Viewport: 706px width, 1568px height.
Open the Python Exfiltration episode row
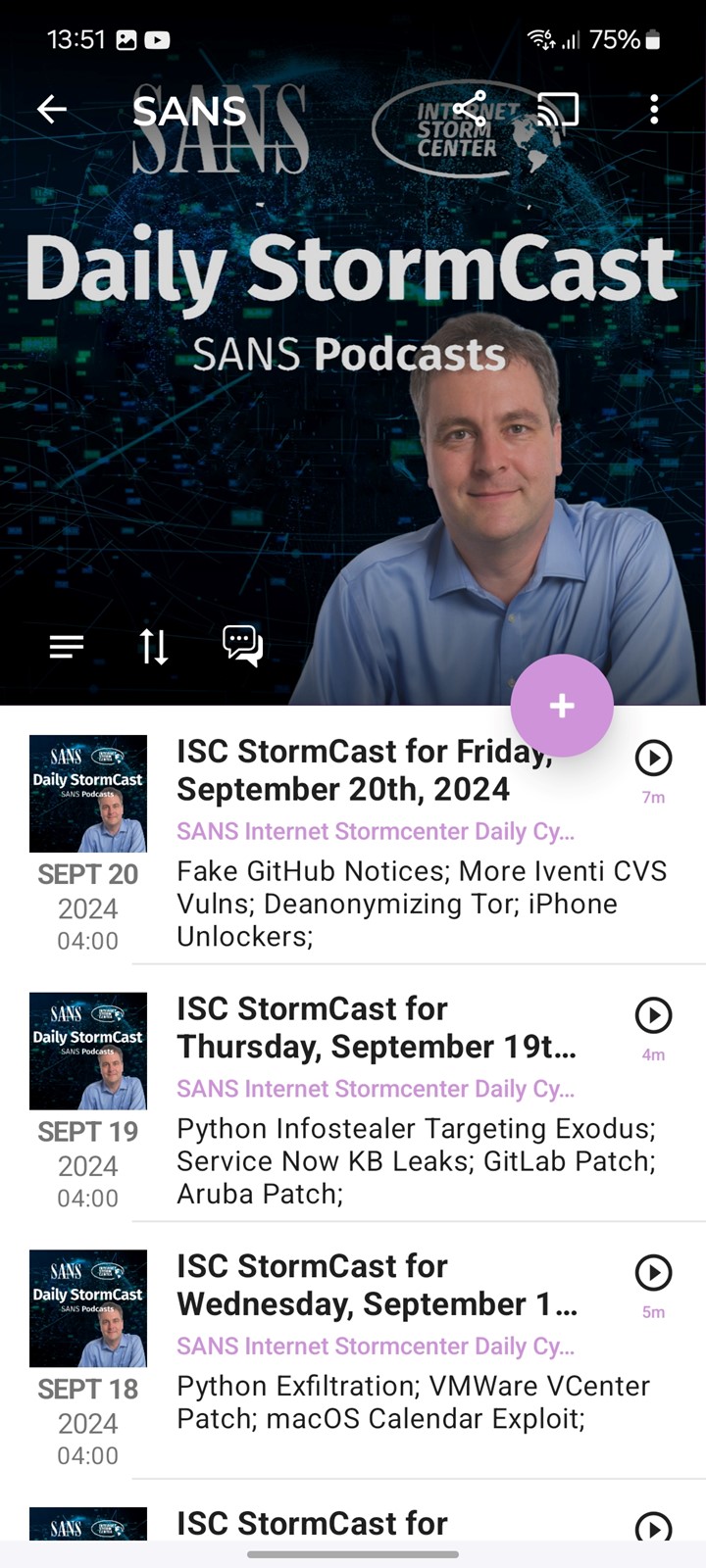(353, 1357)
